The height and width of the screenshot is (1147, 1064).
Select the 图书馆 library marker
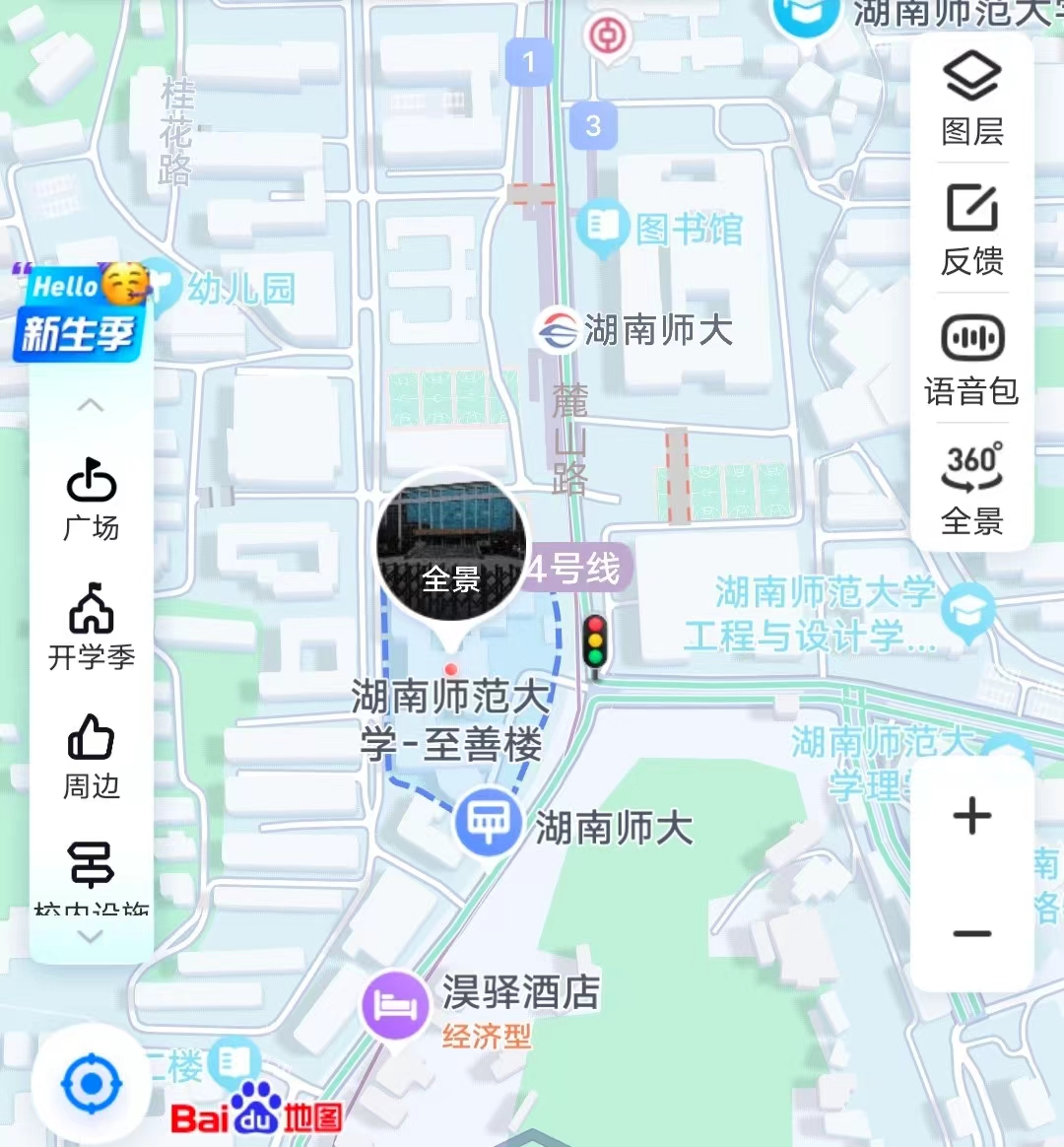602,227
